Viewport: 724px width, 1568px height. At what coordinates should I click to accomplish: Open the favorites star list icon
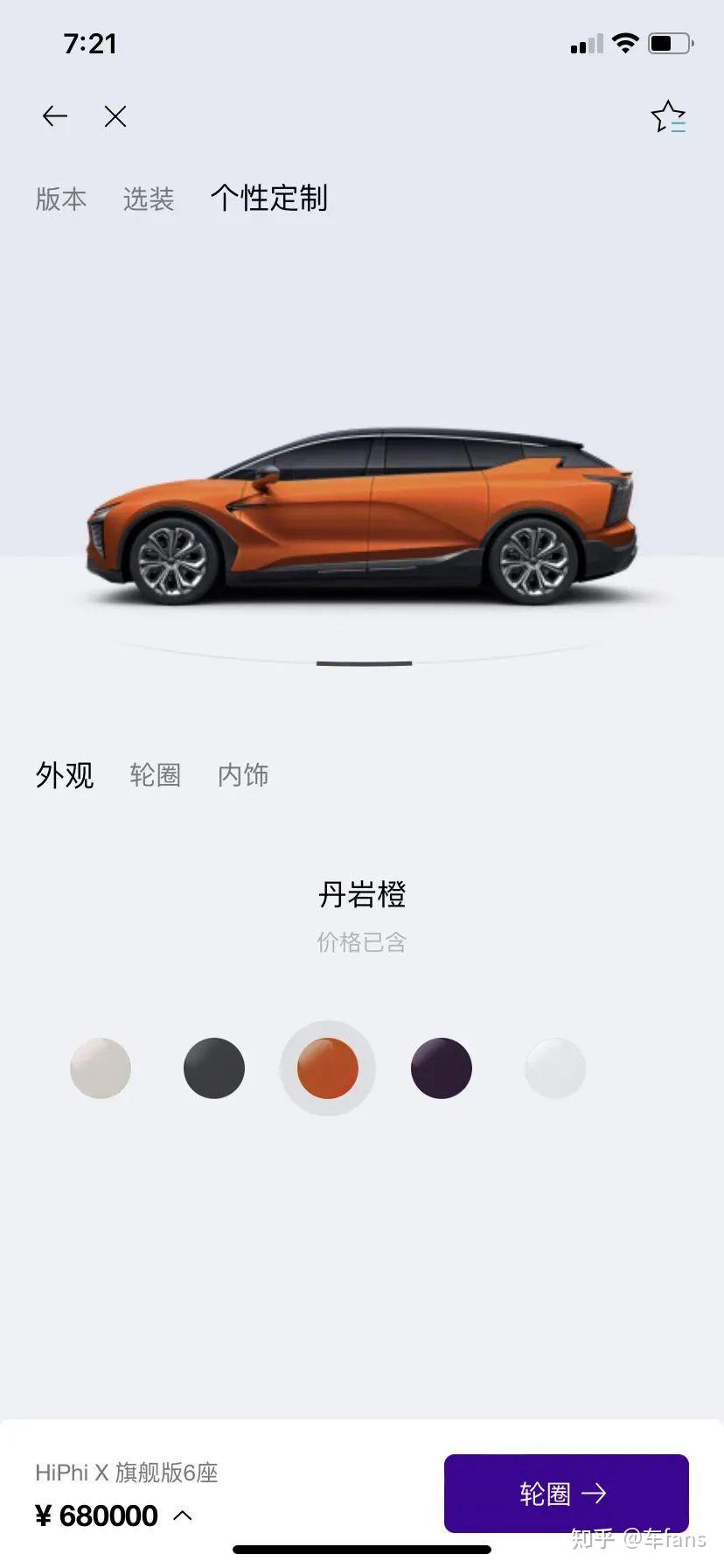pos(668,117)
